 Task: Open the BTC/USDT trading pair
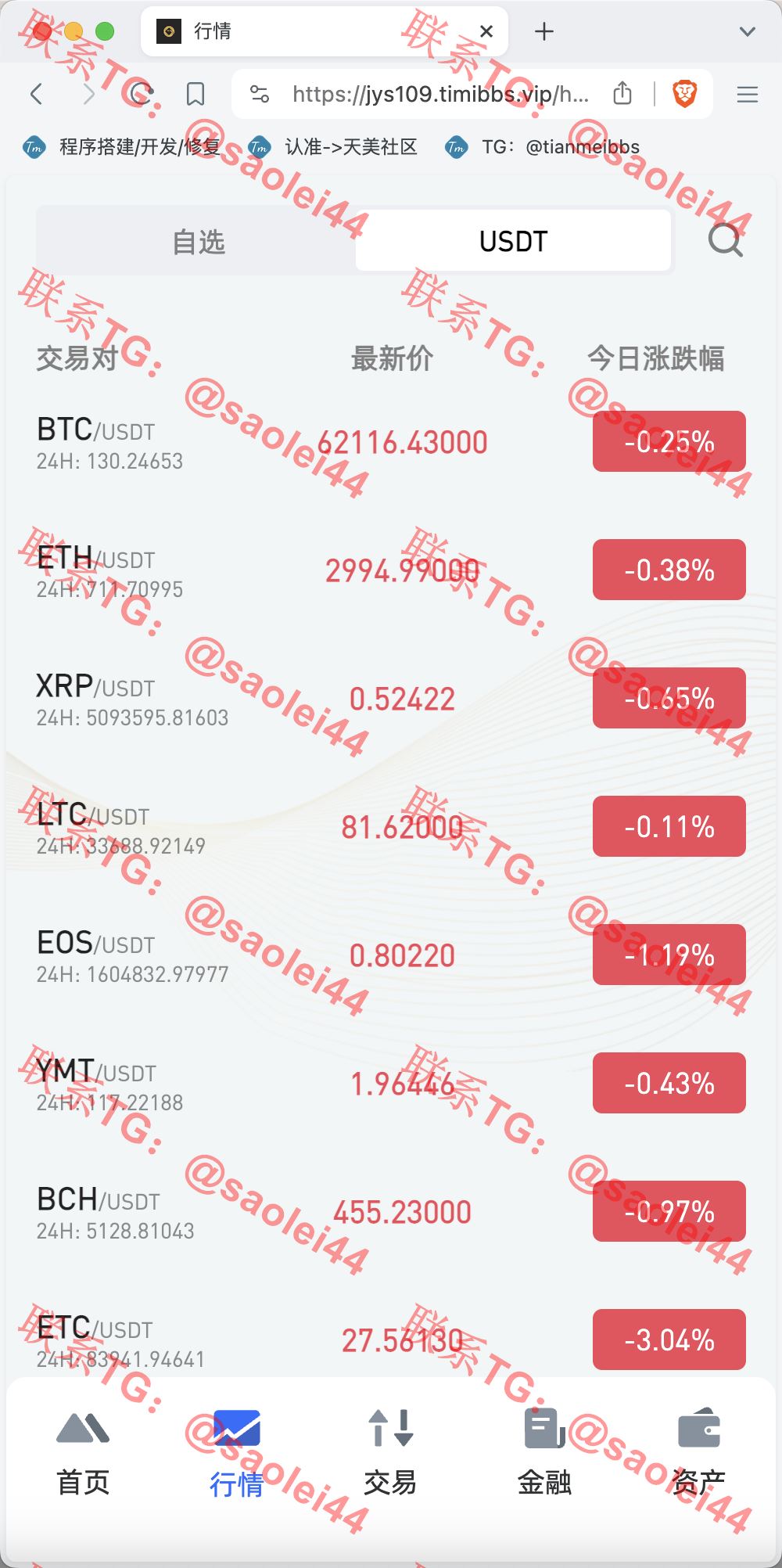391,442
